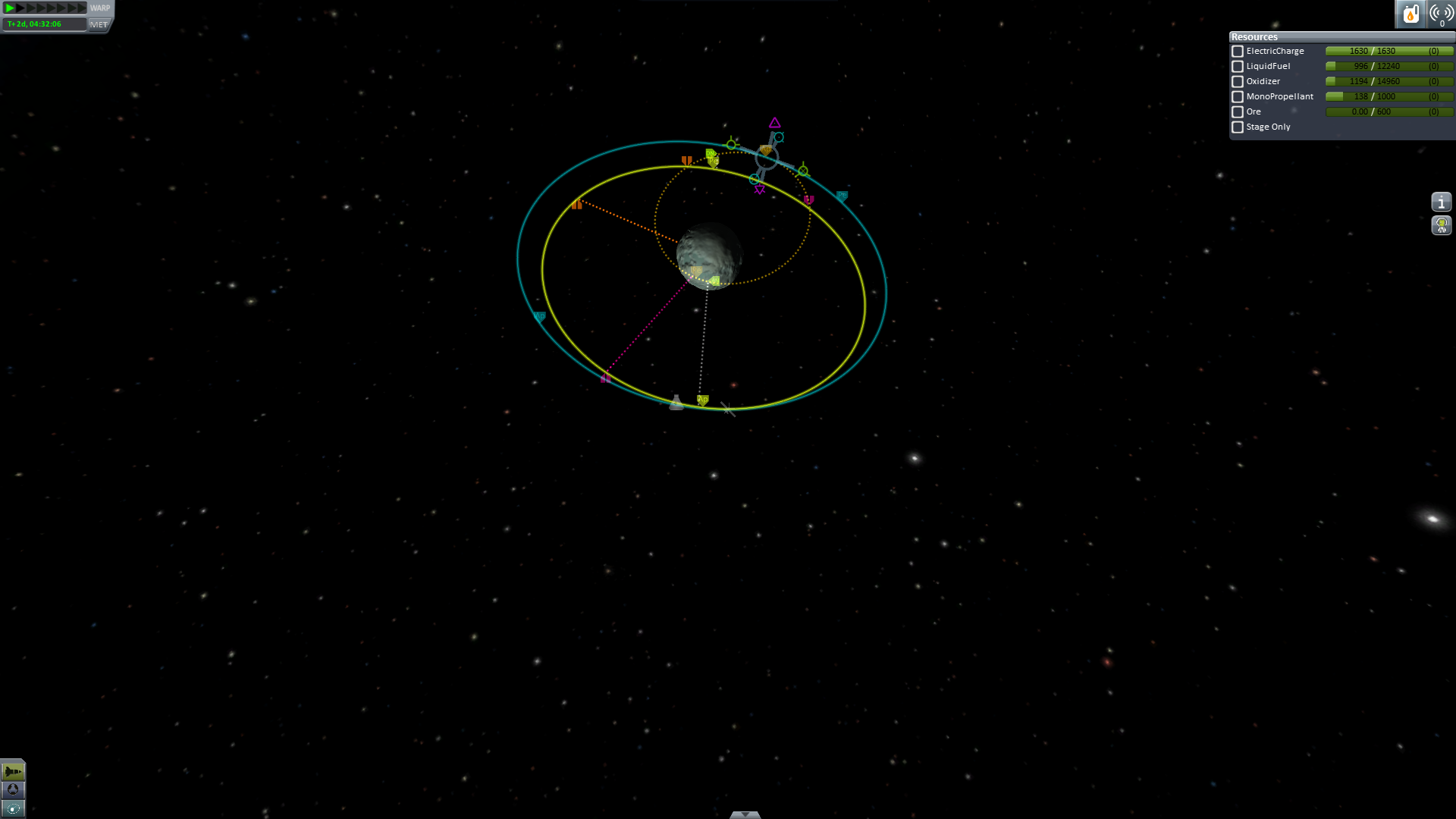The height and width of the screenshot is (819, 1456).
Task: Open the CommNet signal button
Action: point(1441,14)
